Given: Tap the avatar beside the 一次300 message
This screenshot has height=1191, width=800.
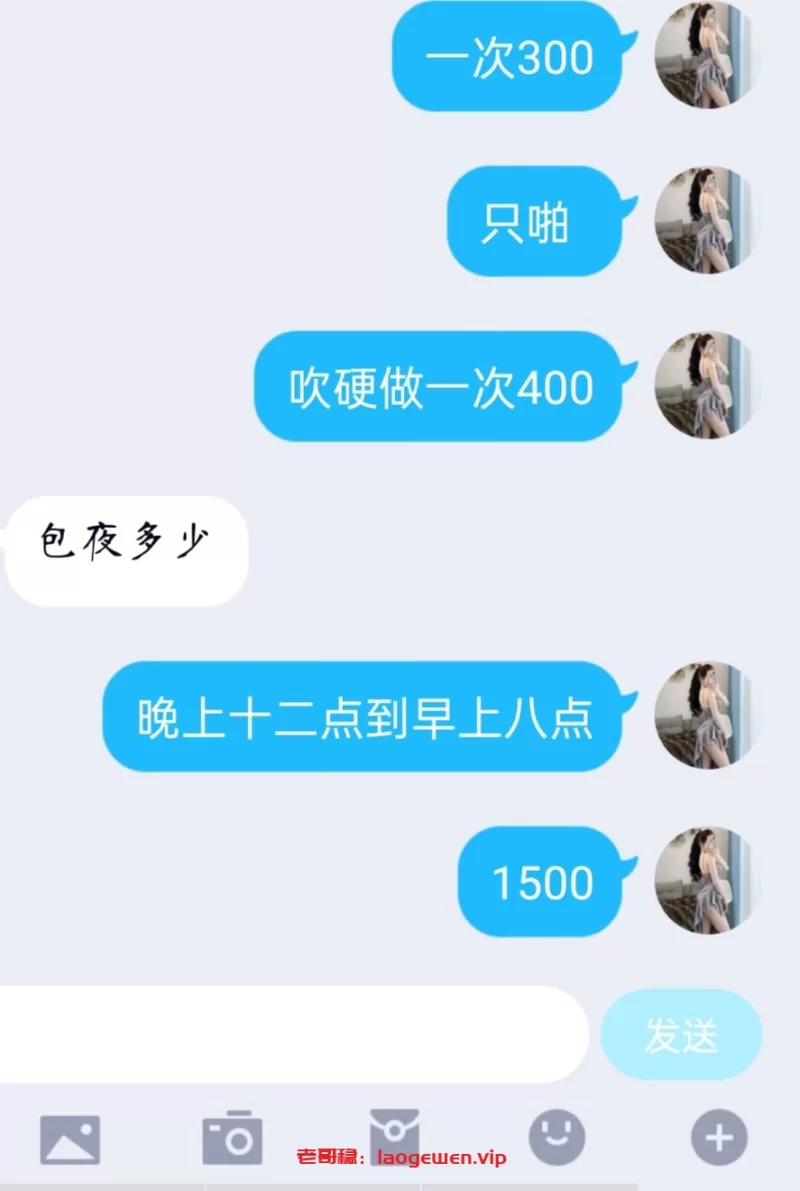Looking at the screenshot, I should (x=708, y=55).
